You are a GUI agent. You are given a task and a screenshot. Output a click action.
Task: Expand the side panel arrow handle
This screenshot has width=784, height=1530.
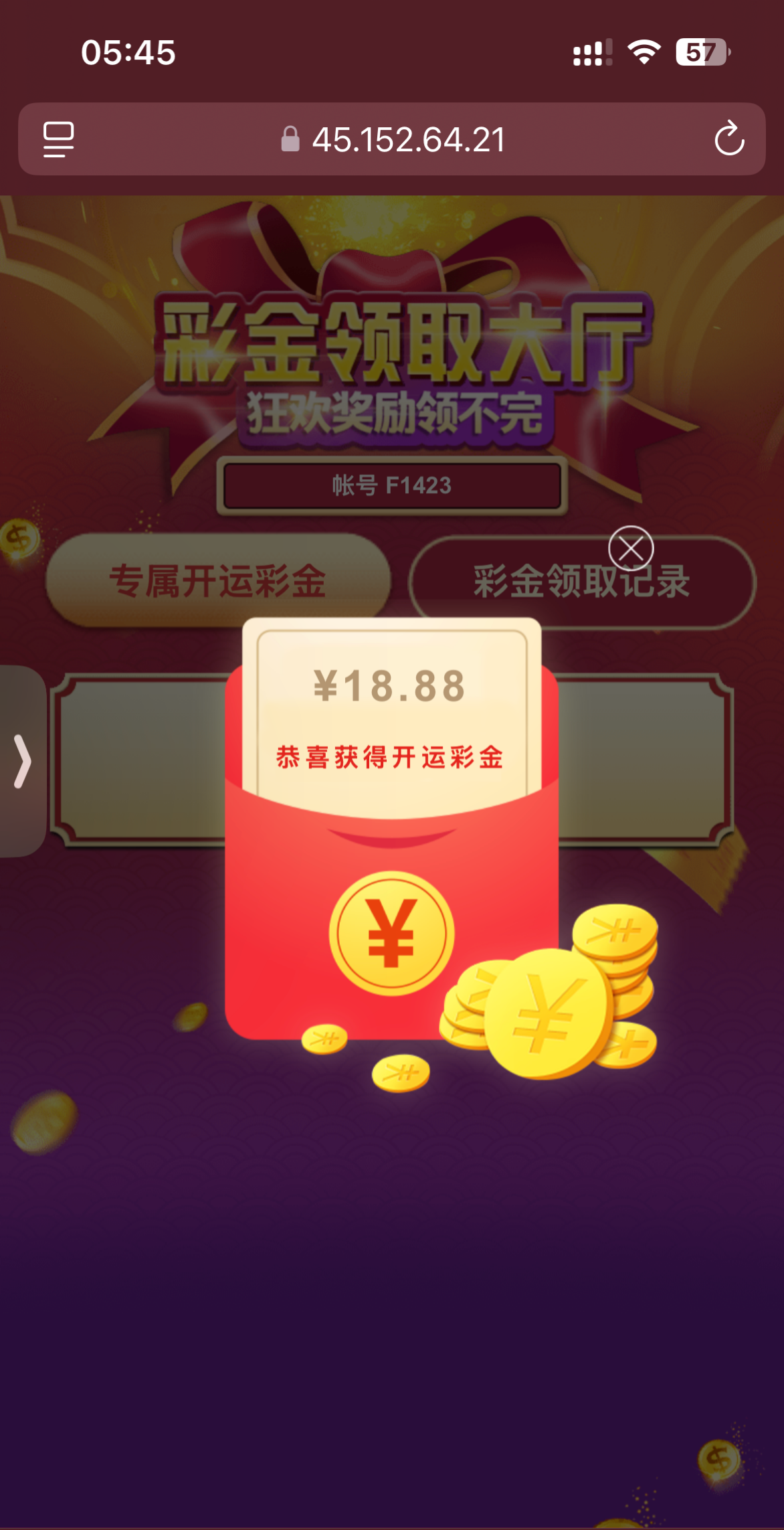(x=23, y=761)
